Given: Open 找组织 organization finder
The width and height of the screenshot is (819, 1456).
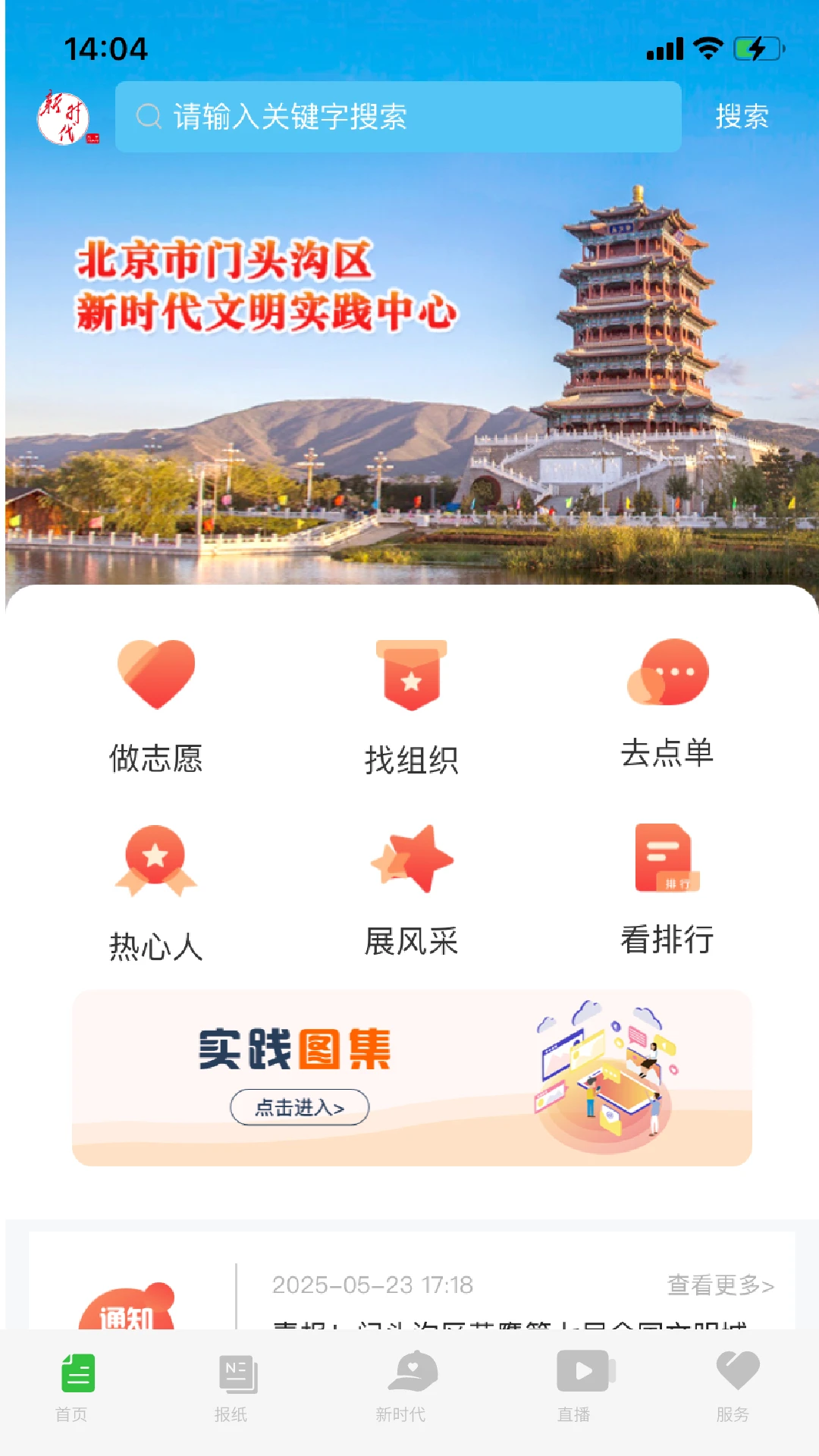Looking at the screenshot, I should point(411,707).
